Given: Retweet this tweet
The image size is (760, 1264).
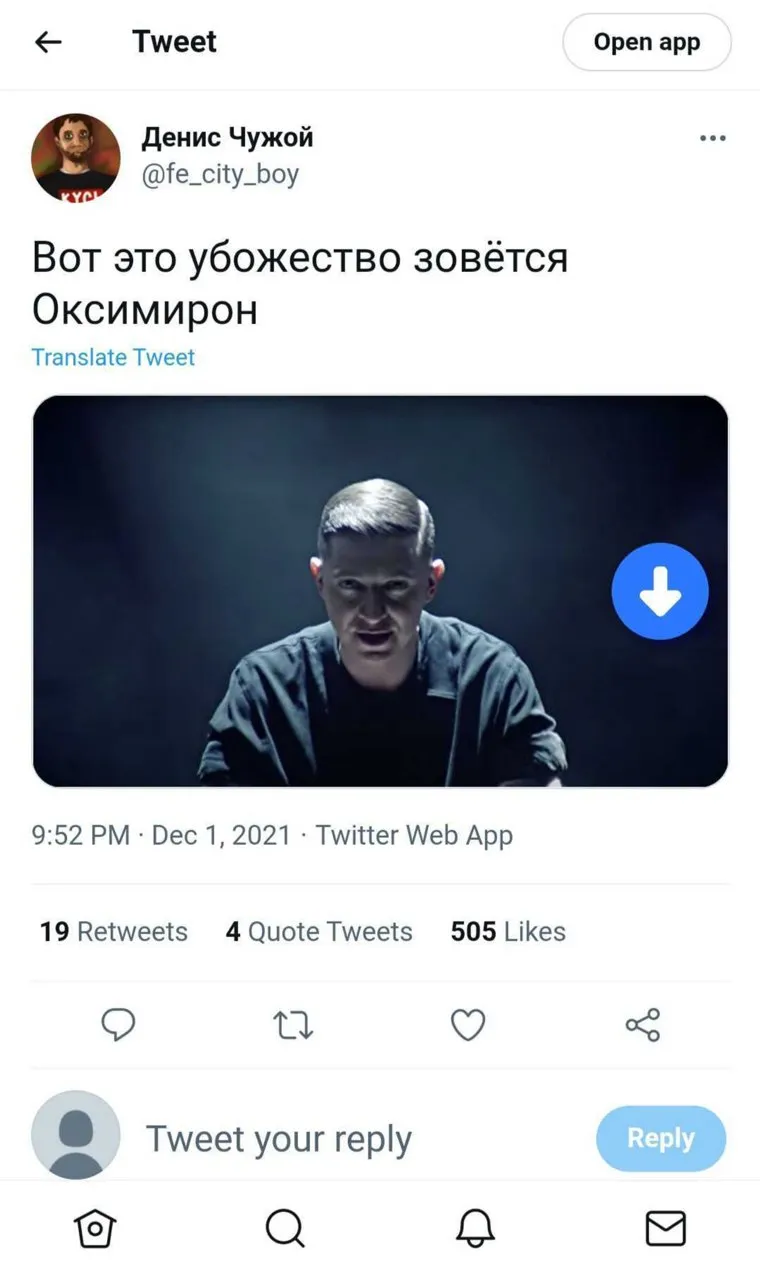Looking at the screenshot, I should tap(294, 1024).
